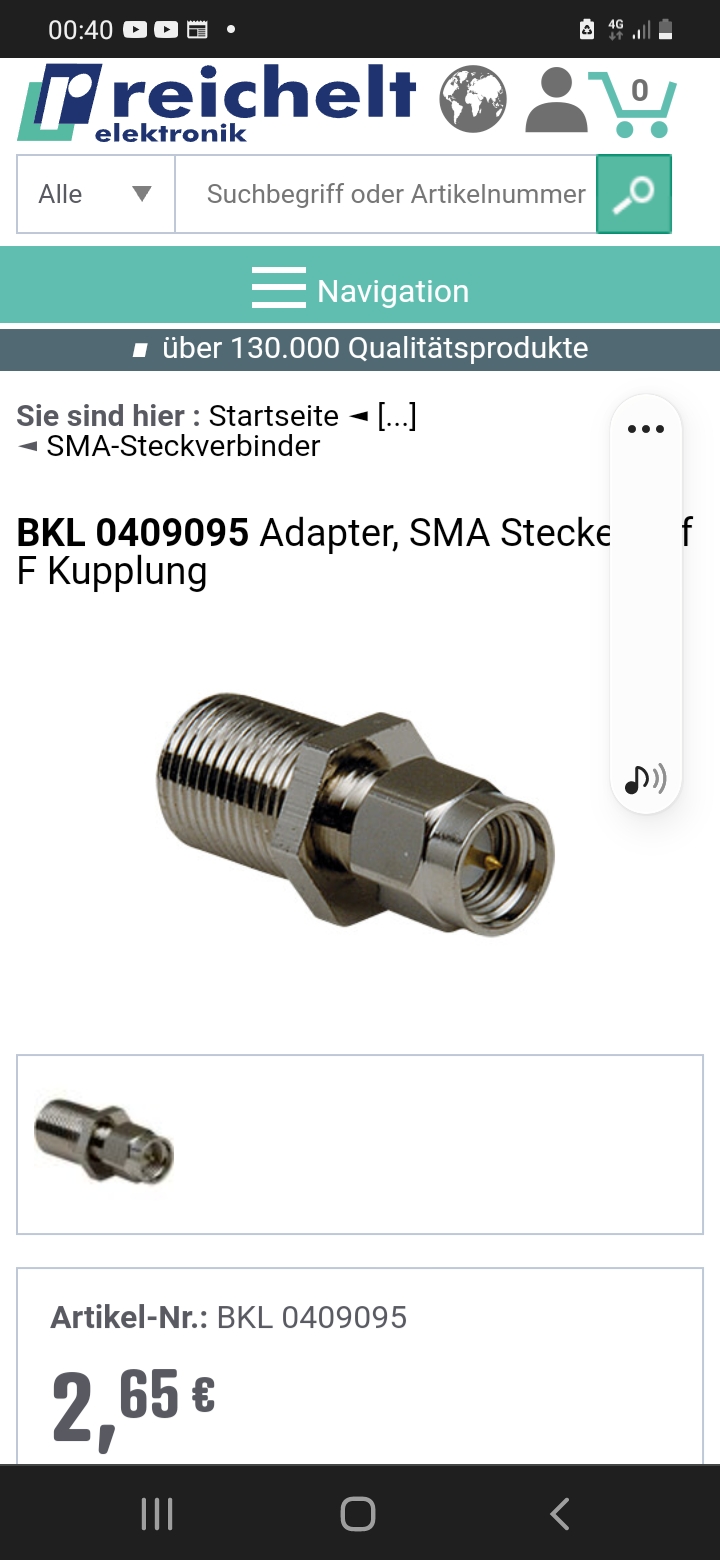
Task: Open the reichelt elektronik homepage logo
Action: (x=216, y=103)
